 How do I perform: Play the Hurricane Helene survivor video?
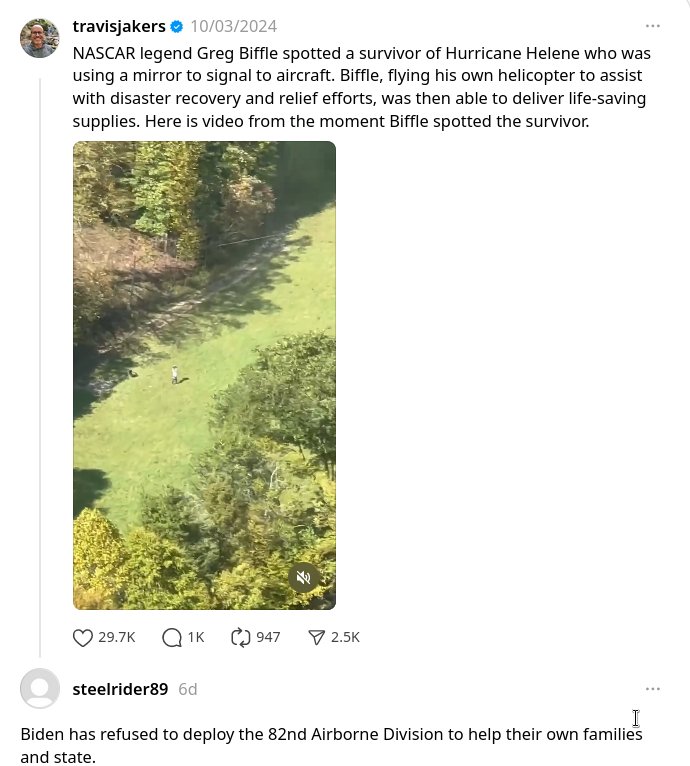(204, 375)
